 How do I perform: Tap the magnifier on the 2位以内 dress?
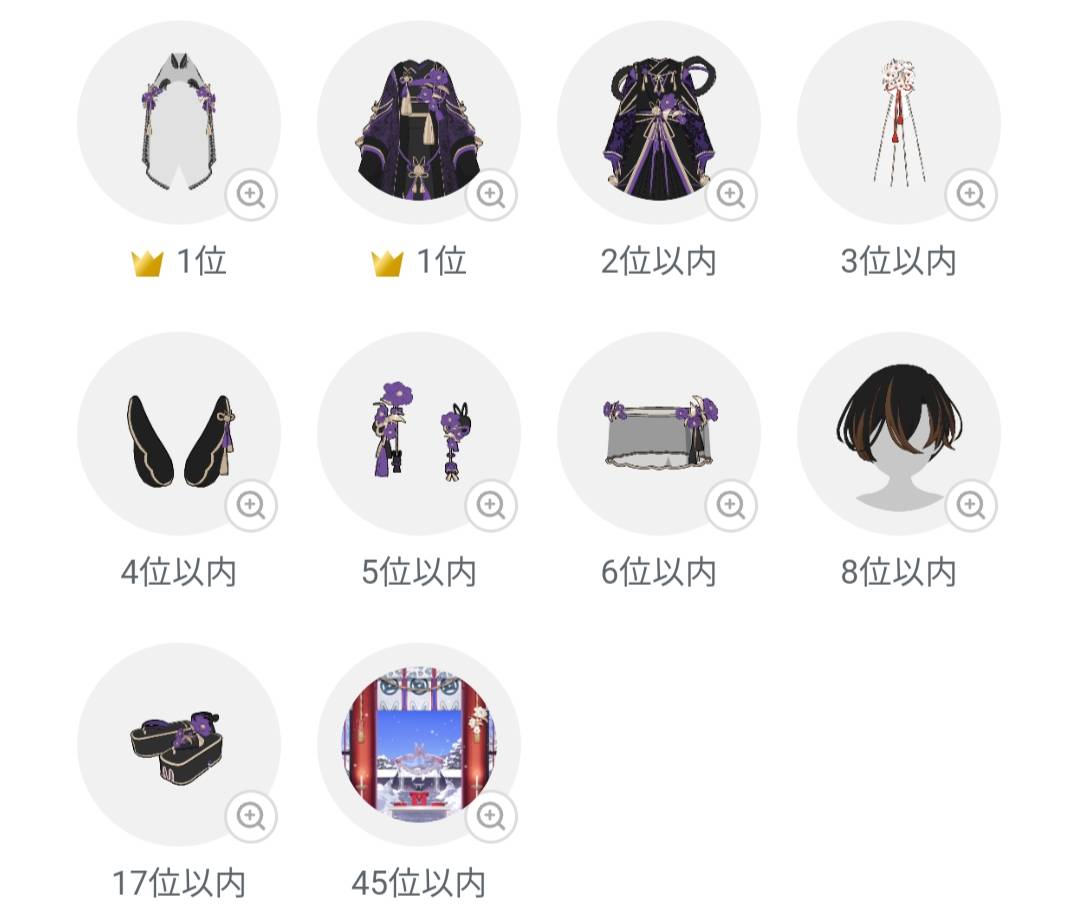pos(731,194)
